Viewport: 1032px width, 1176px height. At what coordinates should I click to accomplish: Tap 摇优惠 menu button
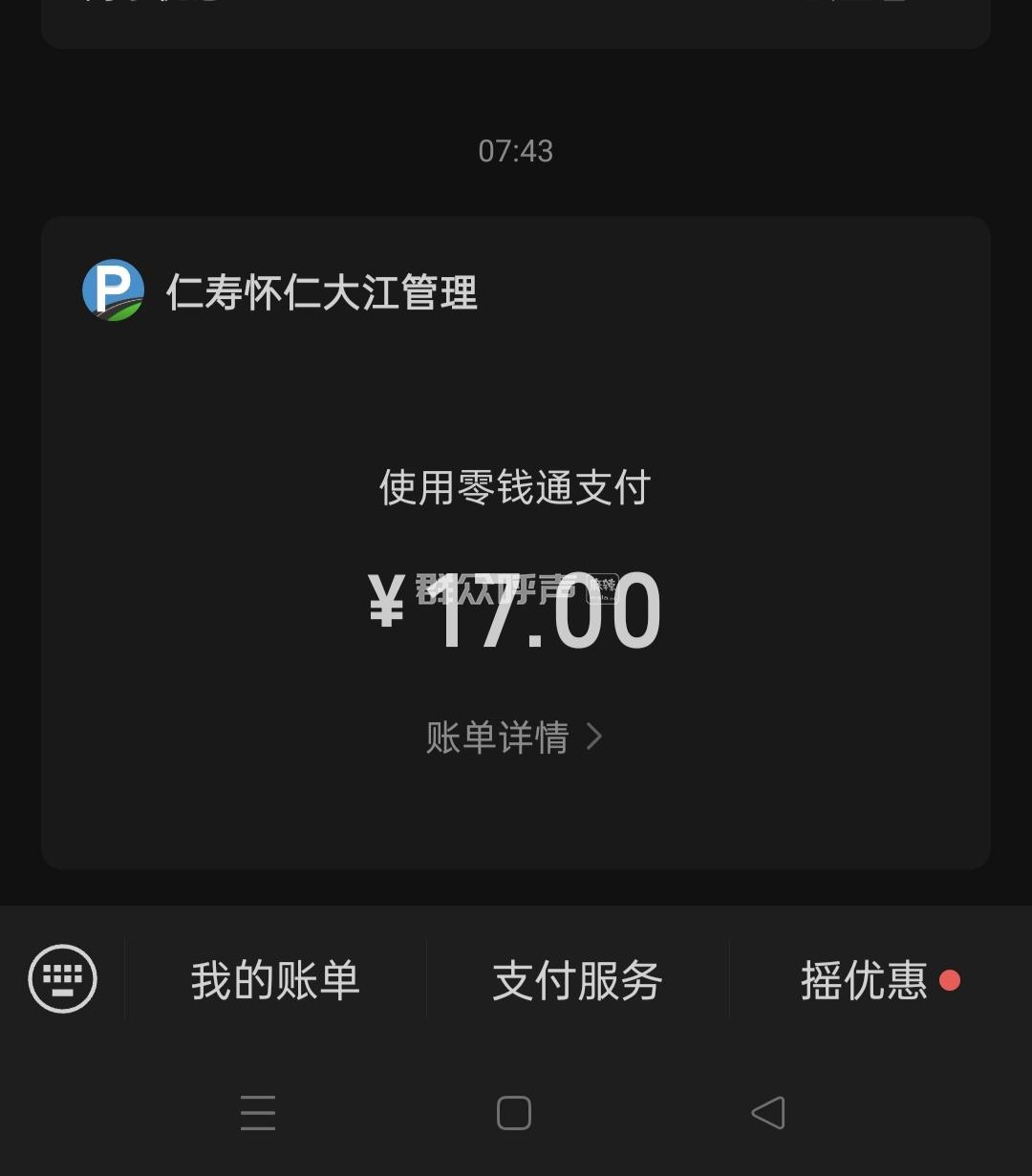tap(865, 980)
